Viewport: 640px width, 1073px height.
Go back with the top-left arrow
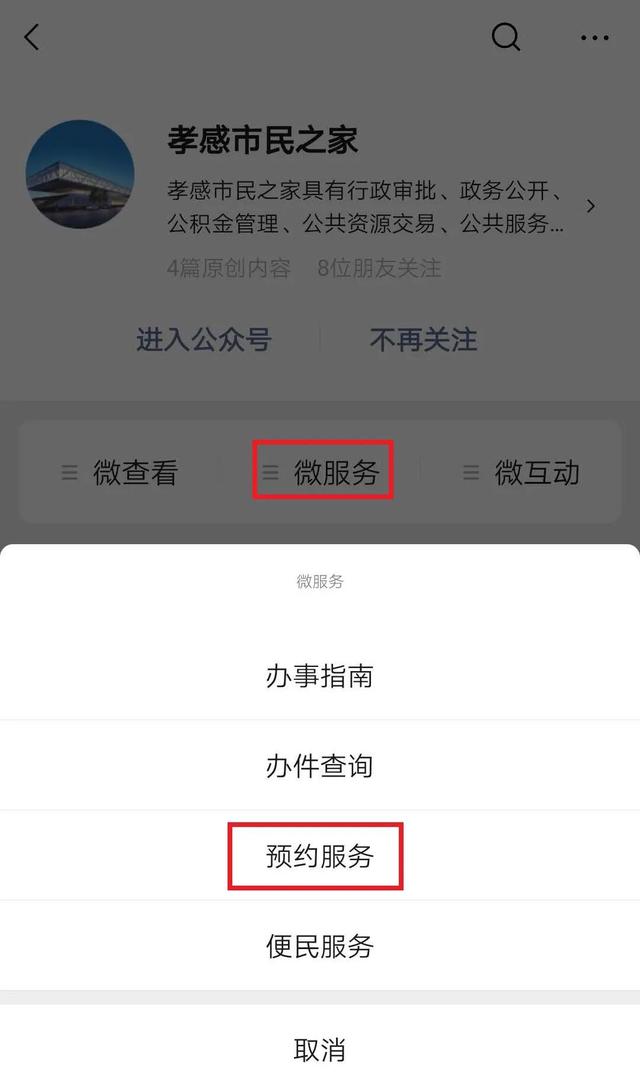[x=31, y=37]
